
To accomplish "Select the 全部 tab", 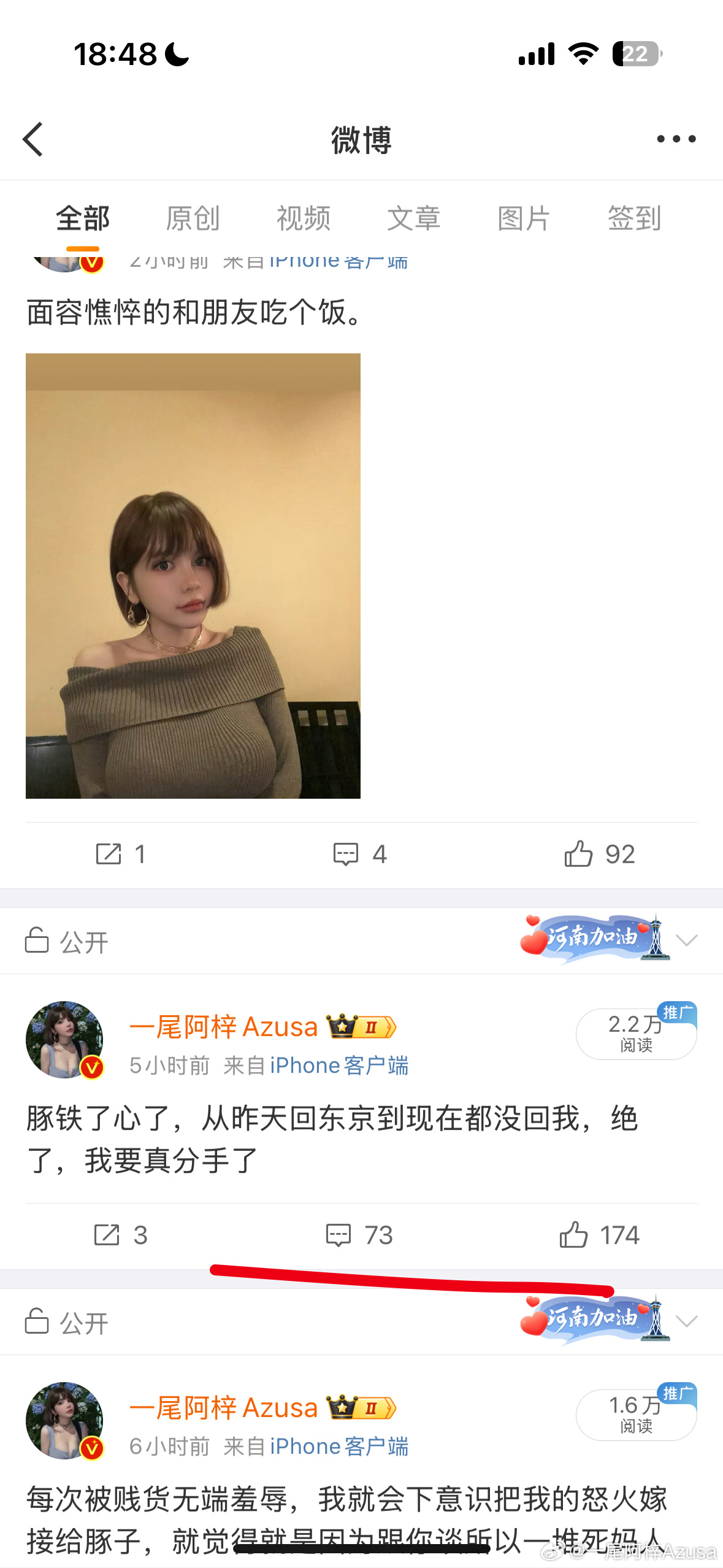I will click(83, 218).
